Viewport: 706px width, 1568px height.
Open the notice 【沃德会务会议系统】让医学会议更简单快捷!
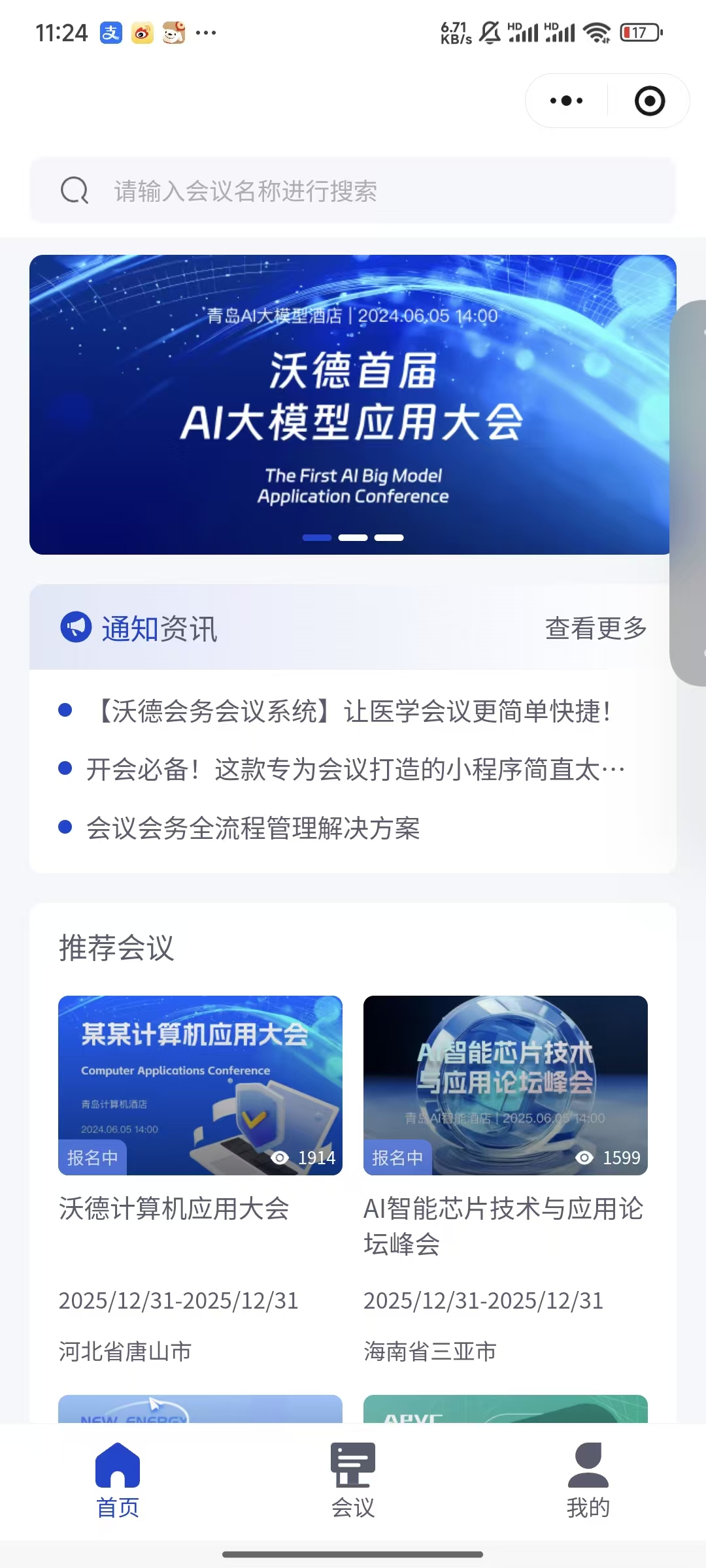click(x=353, y=711)
